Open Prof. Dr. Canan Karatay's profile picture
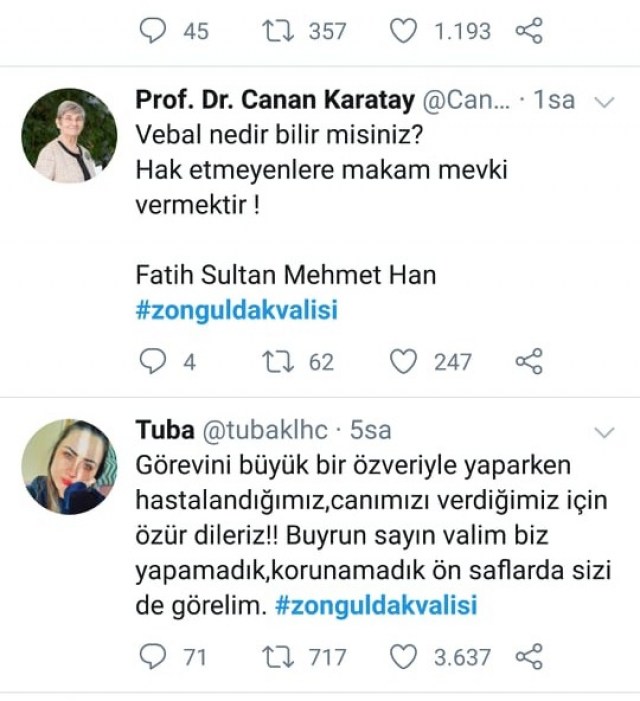 tap(69, 135)
